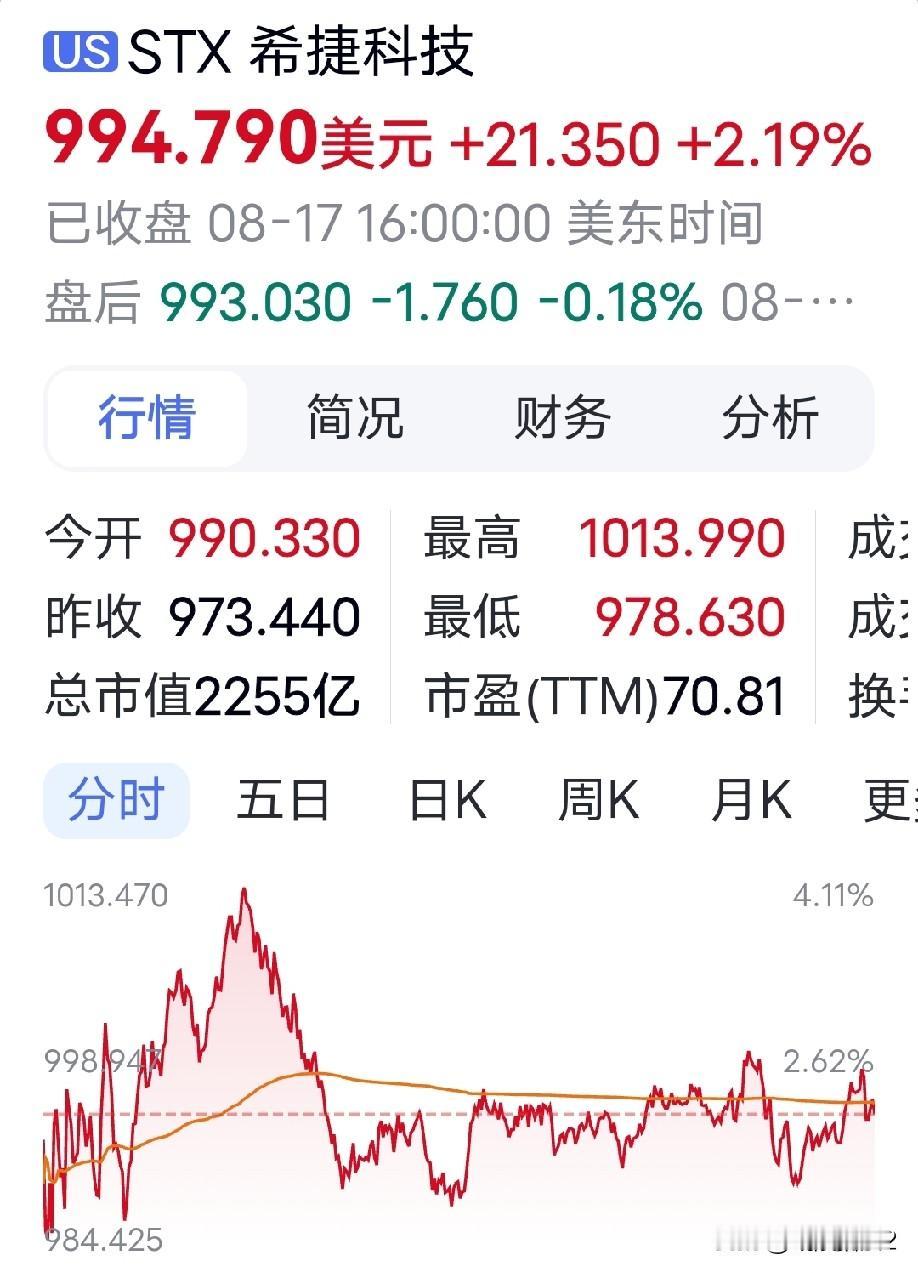View the 周K chart

(598, 801)
